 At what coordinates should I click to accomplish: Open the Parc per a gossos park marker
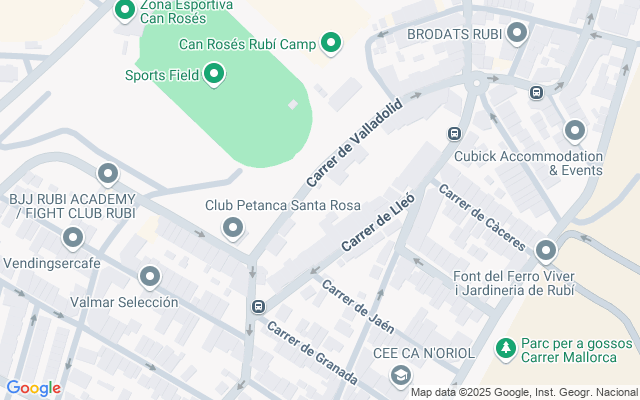[x=506, y=349]
